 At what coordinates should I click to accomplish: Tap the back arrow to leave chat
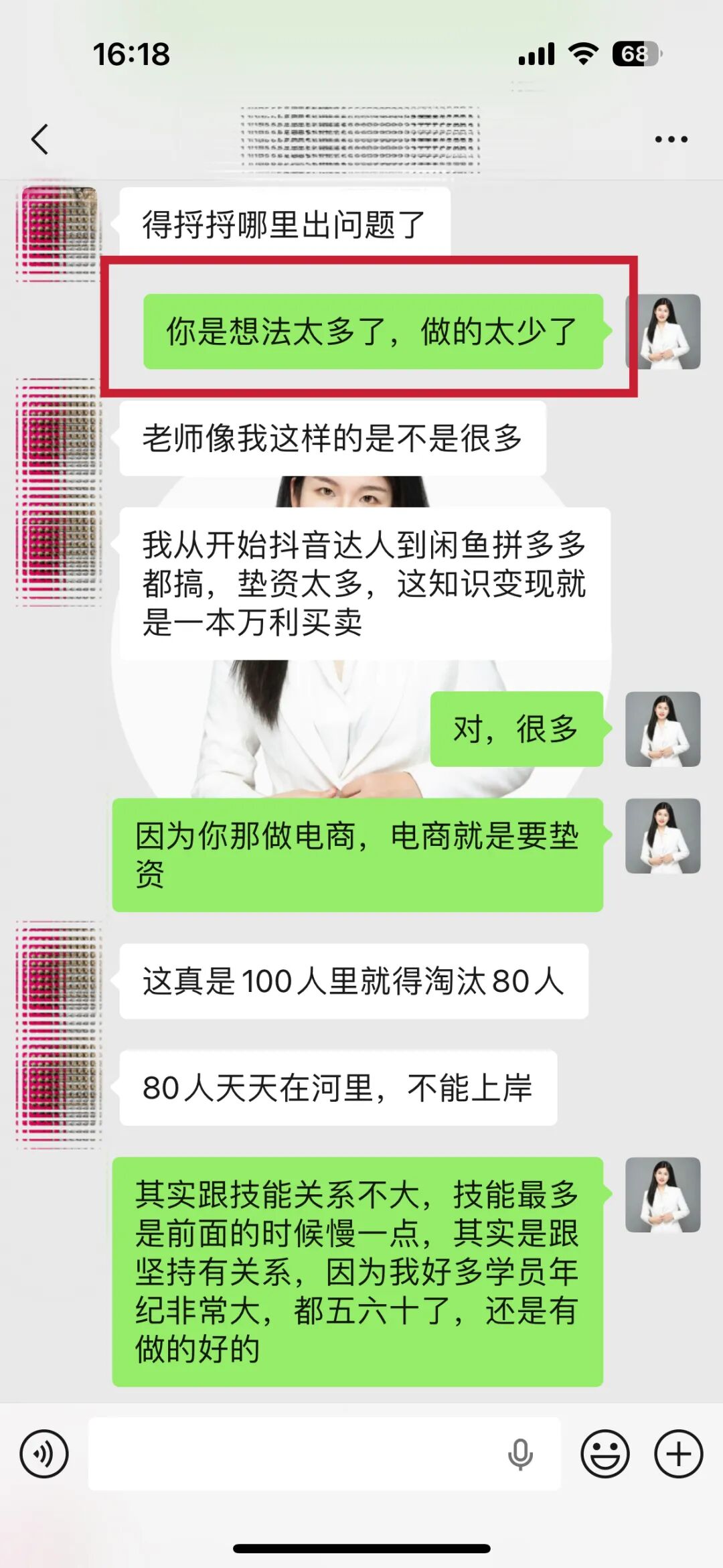click(x=38, y=139)
